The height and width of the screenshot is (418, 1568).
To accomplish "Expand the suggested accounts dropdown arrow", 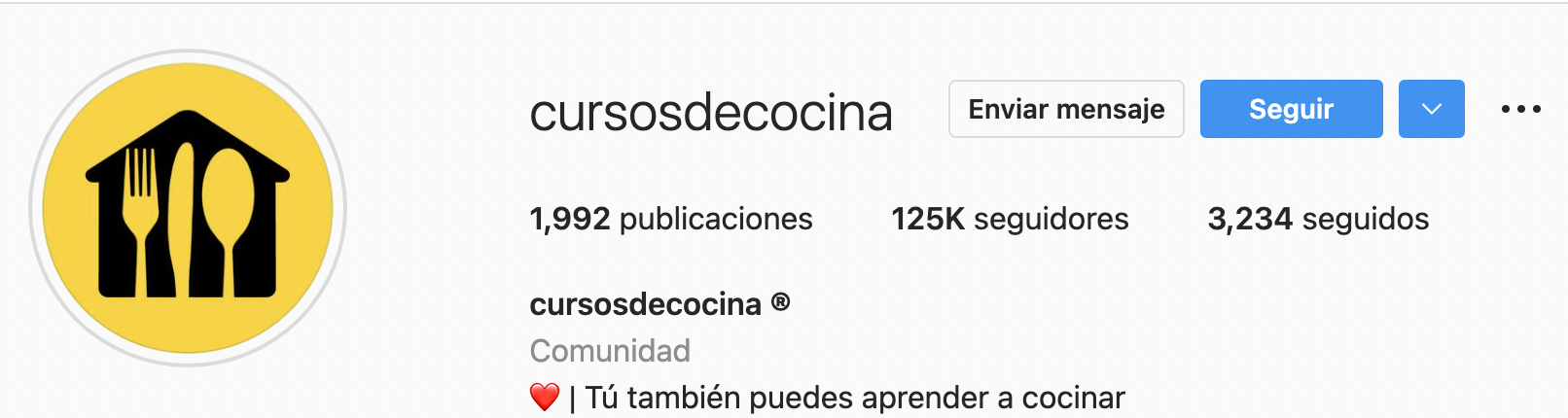I will point(1431,109).
